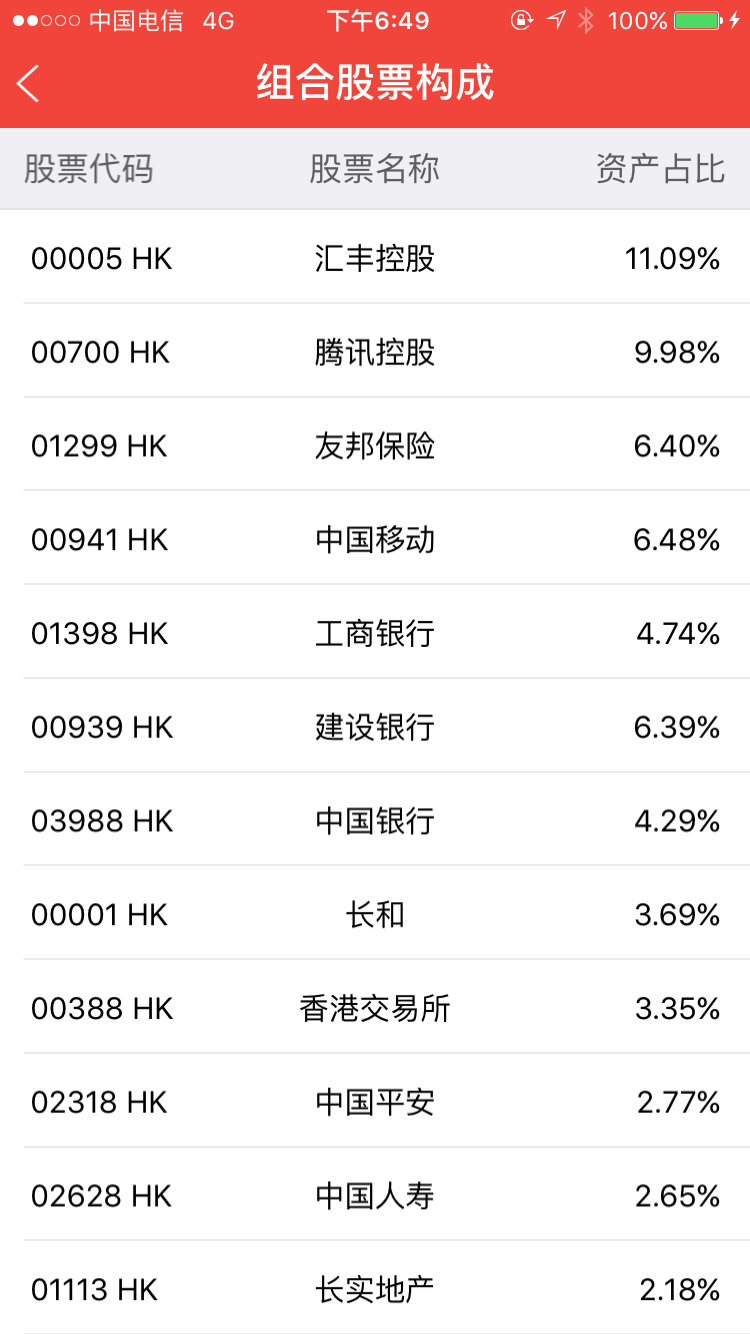Tap the 中国移动 row

coord(375,540)
